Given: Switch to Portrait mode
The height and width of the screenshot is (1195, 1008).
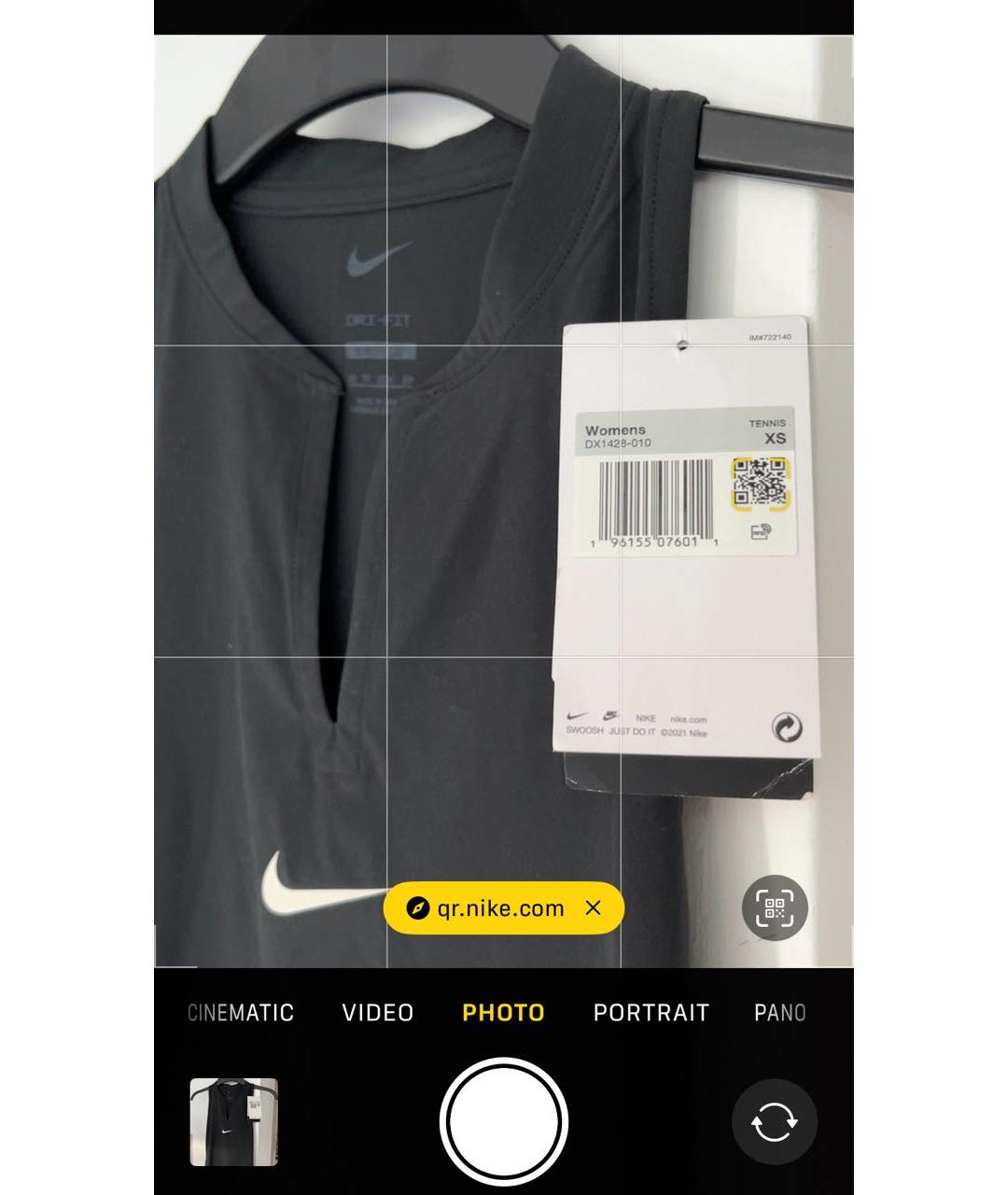Looking at the screenshot, I should [651, 1013].
